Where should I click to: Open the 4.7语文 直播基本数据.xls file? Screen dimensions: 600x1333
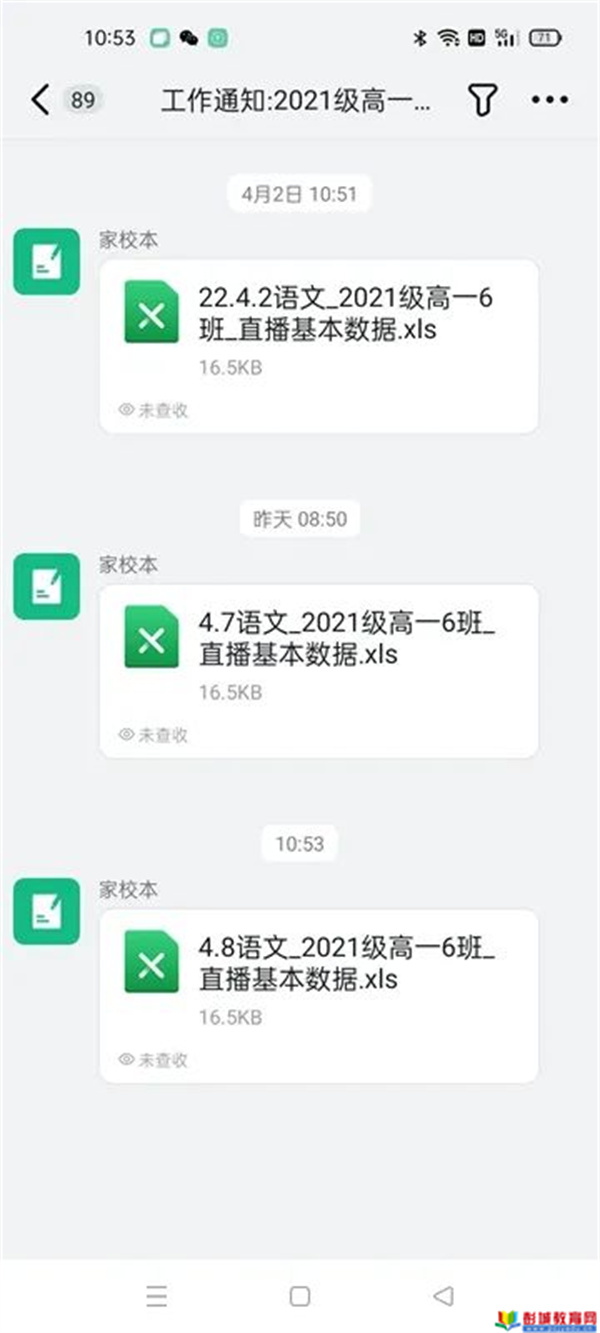tap(319, 671)
